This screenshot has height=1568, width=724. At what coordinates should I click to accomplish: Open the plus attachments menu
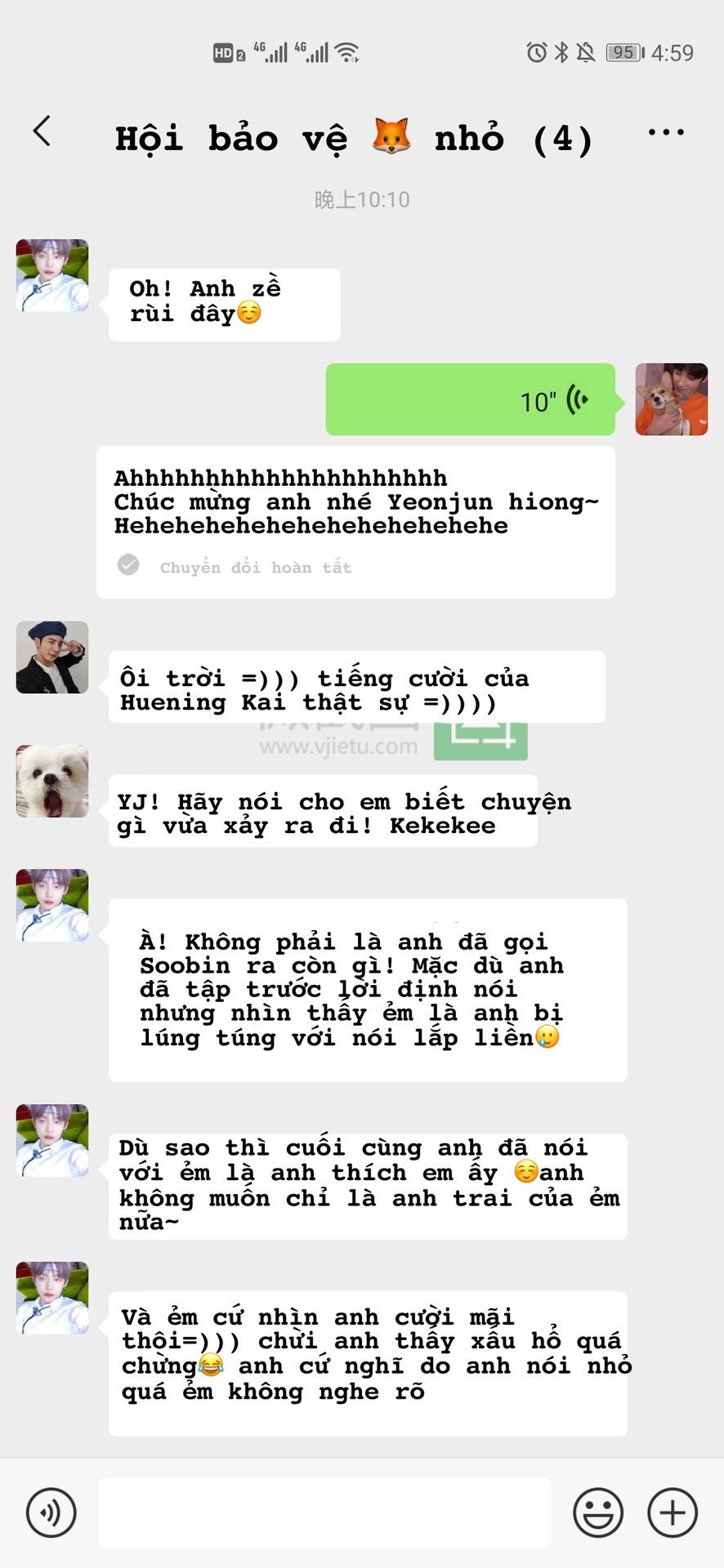(672, 1512)
